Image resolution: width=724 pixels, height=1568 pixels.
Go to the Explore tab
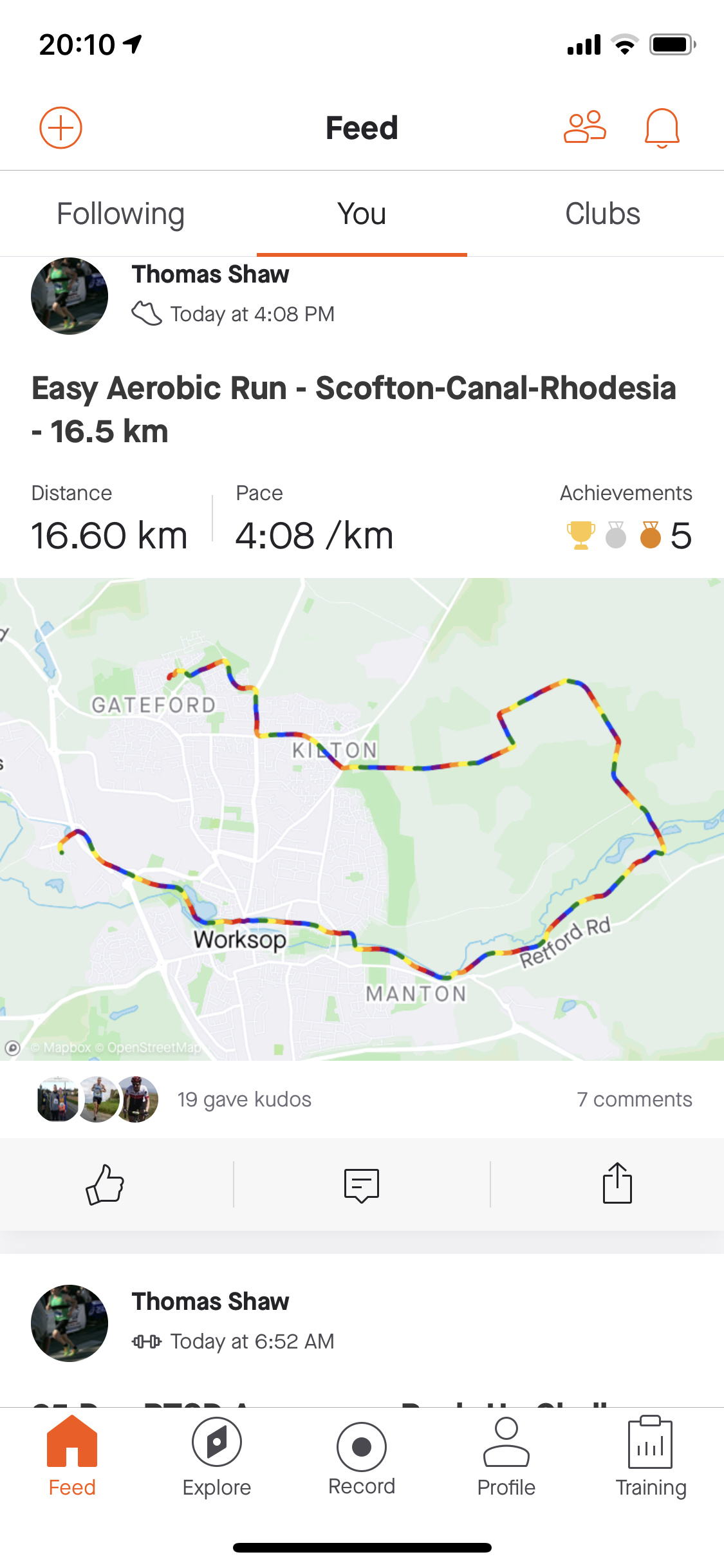(x=217, y=1459)
